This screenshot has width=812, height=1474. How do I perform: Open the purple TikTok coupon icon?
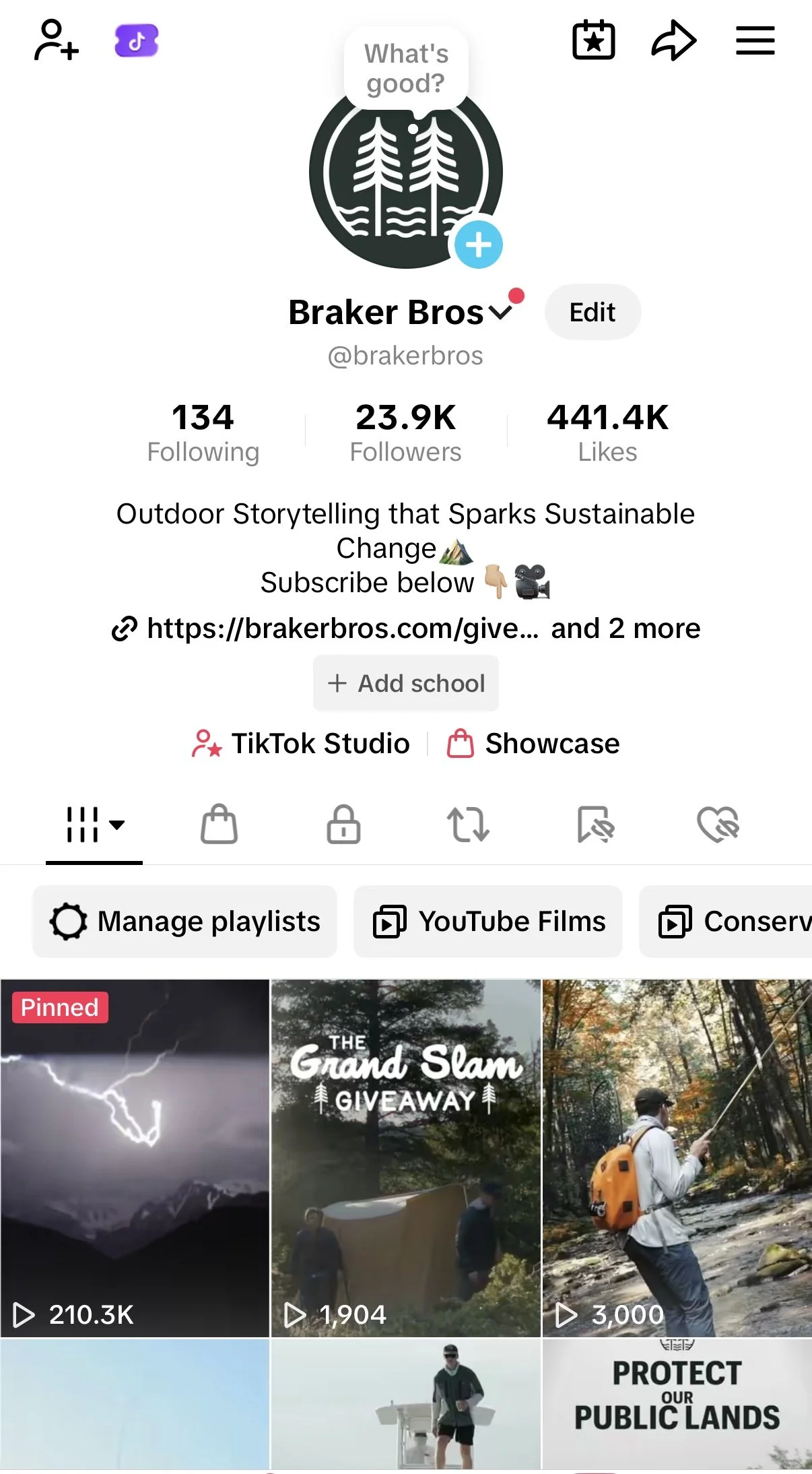click(x=137, y=41)
